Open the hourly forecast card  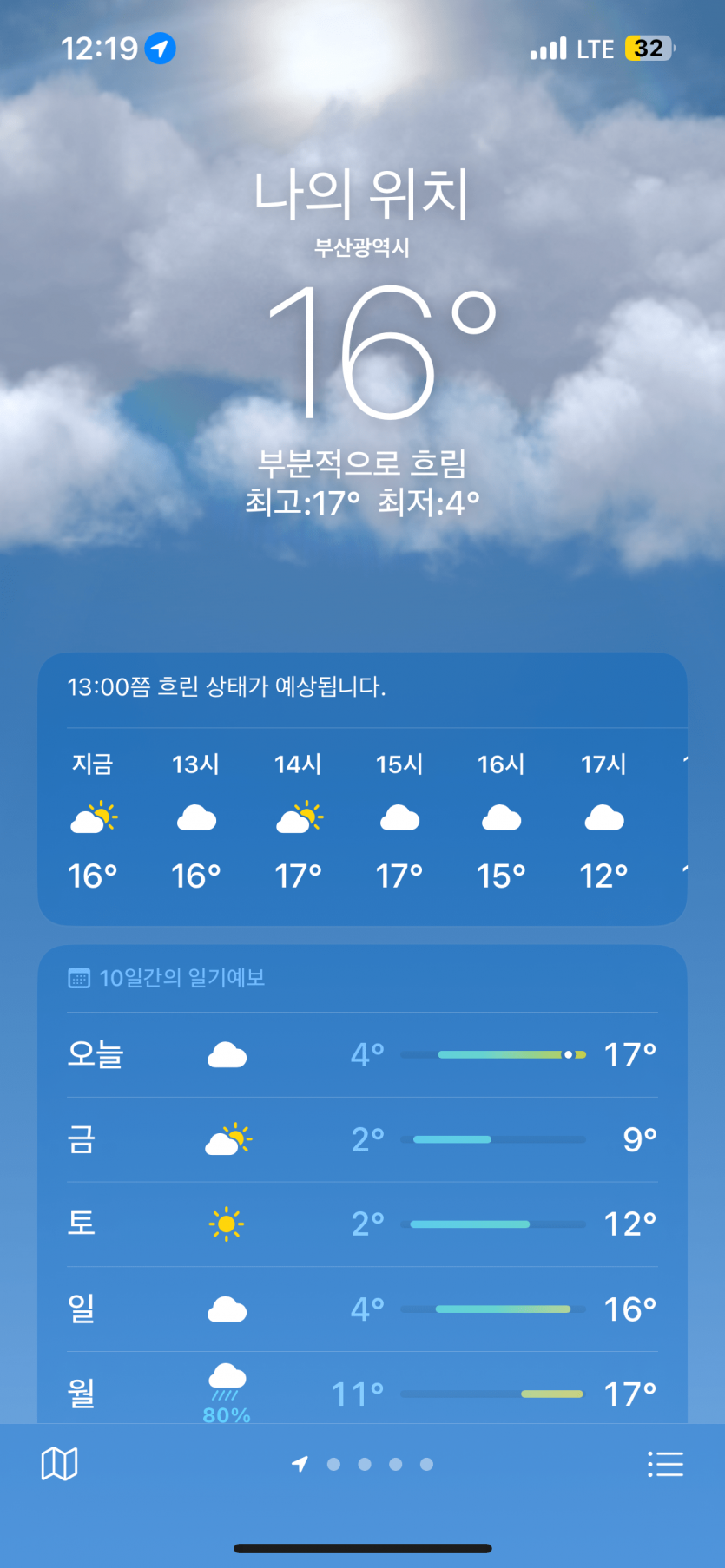click(362, 820)
